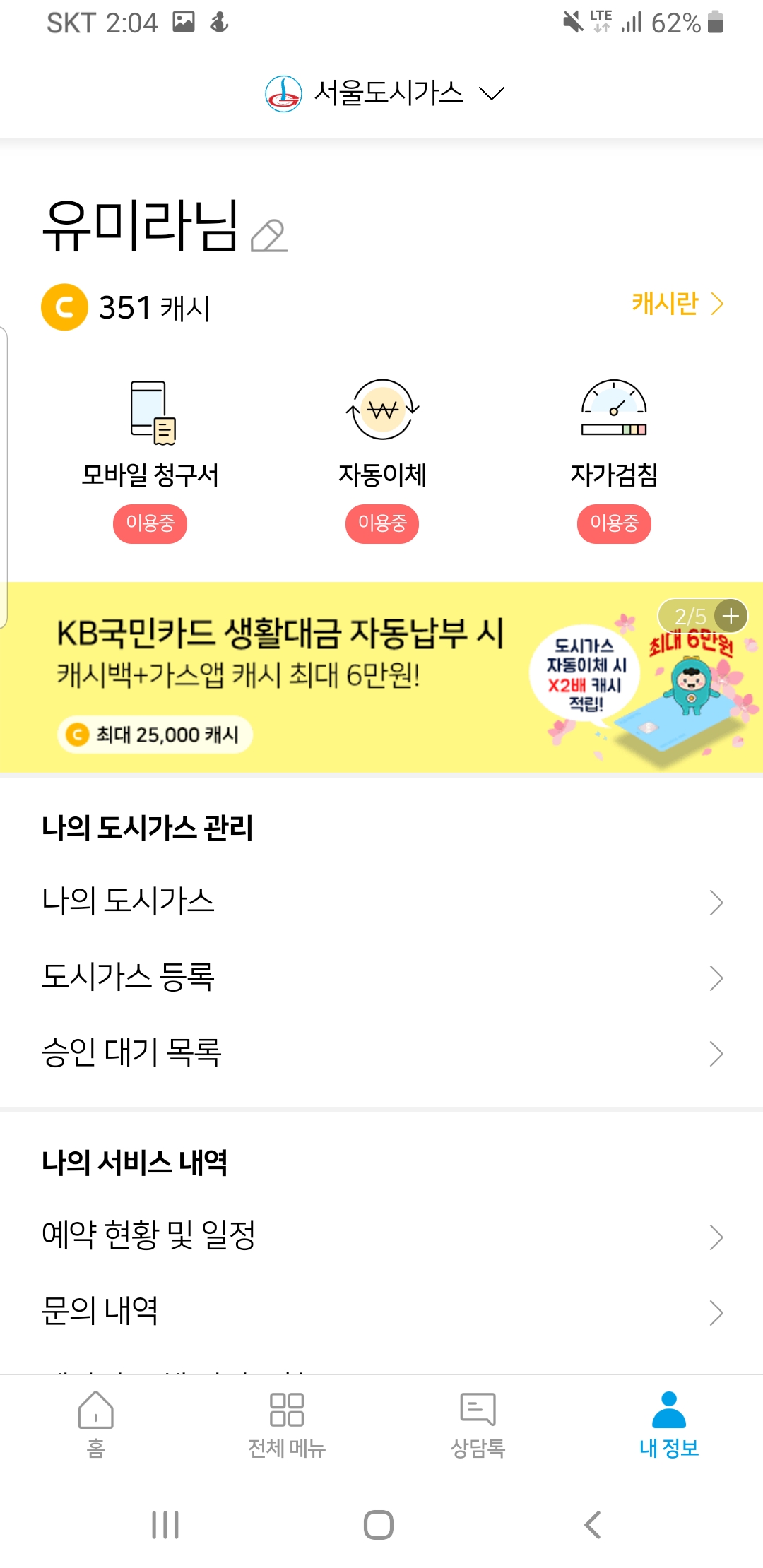Go back with the system back button

pos(593,1524)
